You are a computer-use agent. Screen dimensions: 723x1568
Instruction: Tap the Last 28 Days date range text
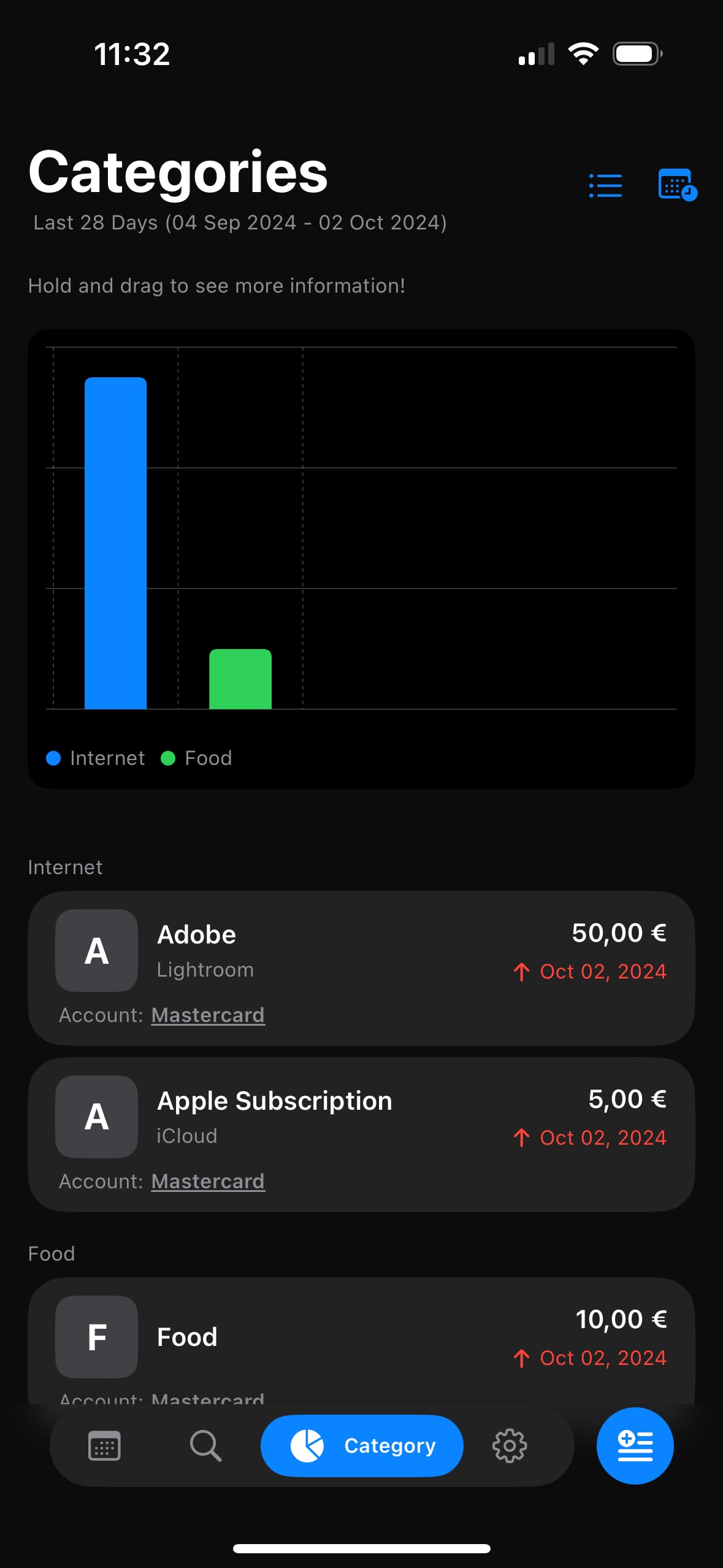coord(239,222)
